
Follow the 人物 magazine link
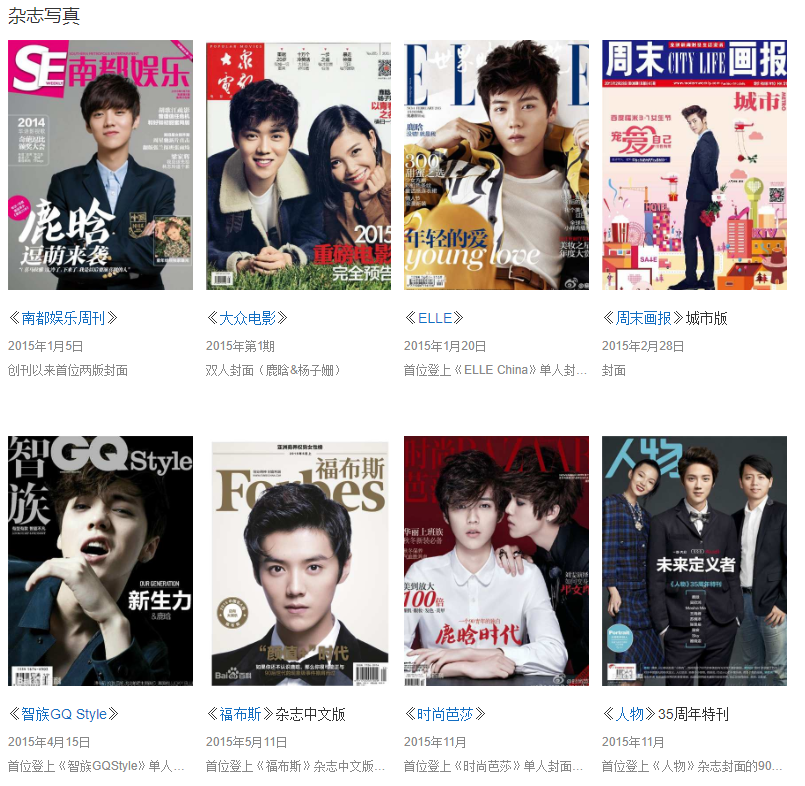point(630,714)
